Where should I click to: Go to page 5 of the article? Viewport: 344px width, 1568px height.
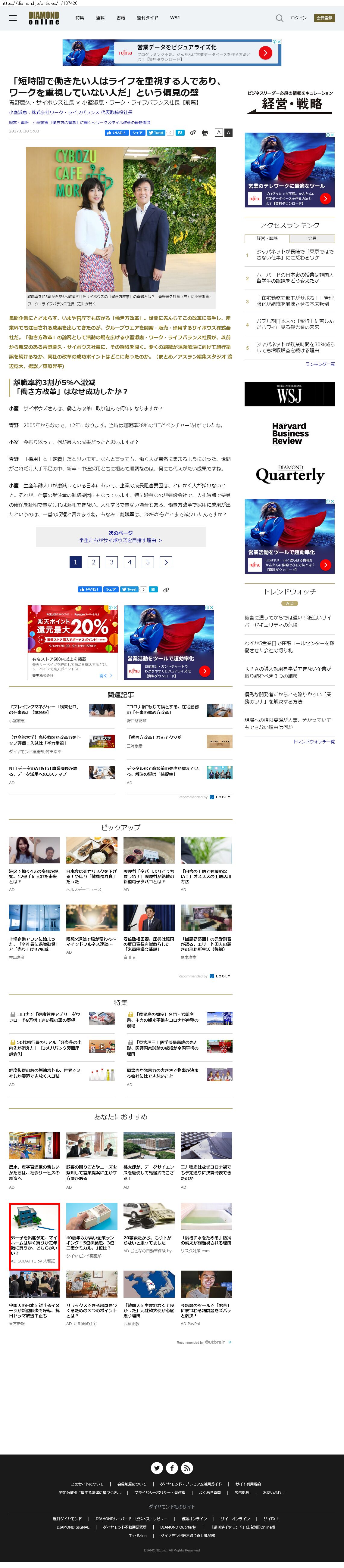tap(147, 562)
